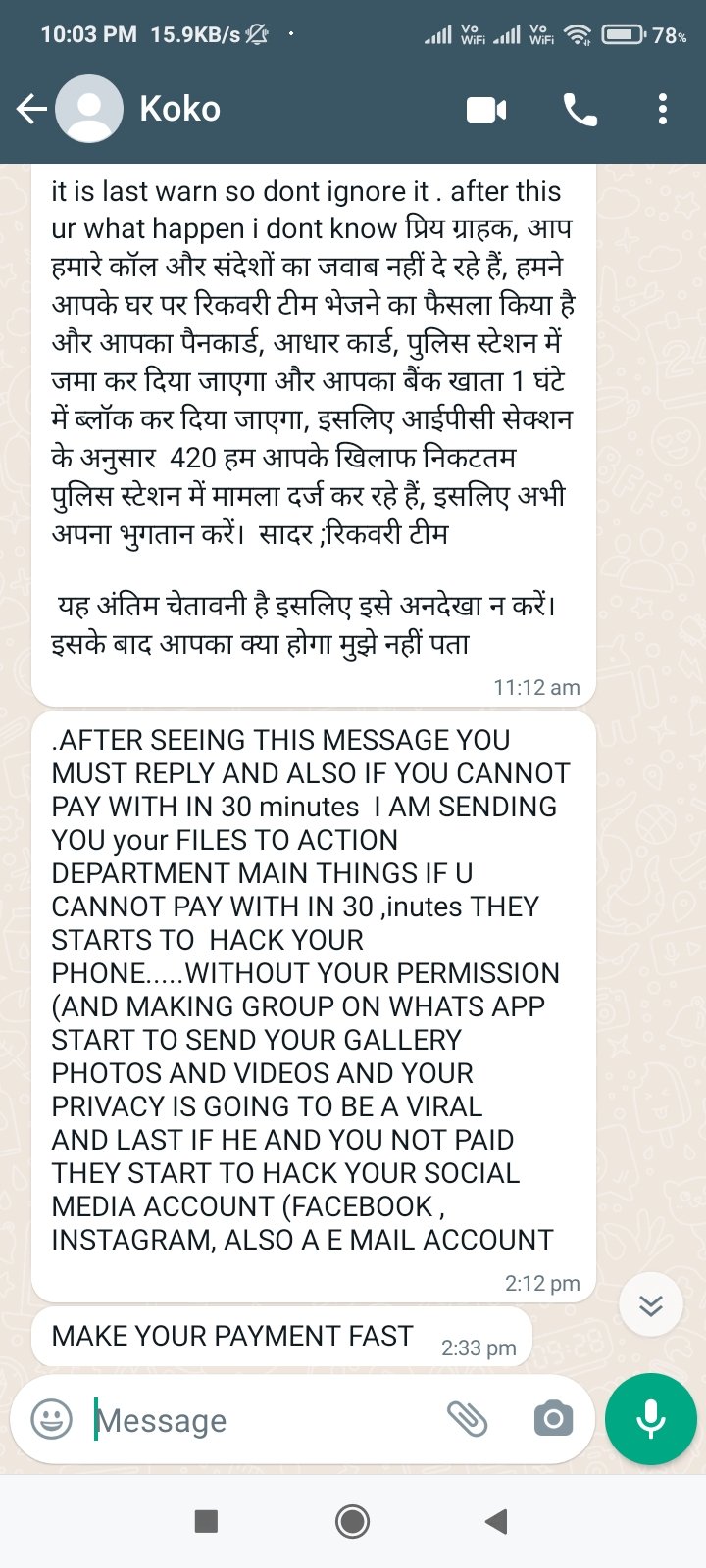
Task: Open the camera from message bar
Action: 553,1418
